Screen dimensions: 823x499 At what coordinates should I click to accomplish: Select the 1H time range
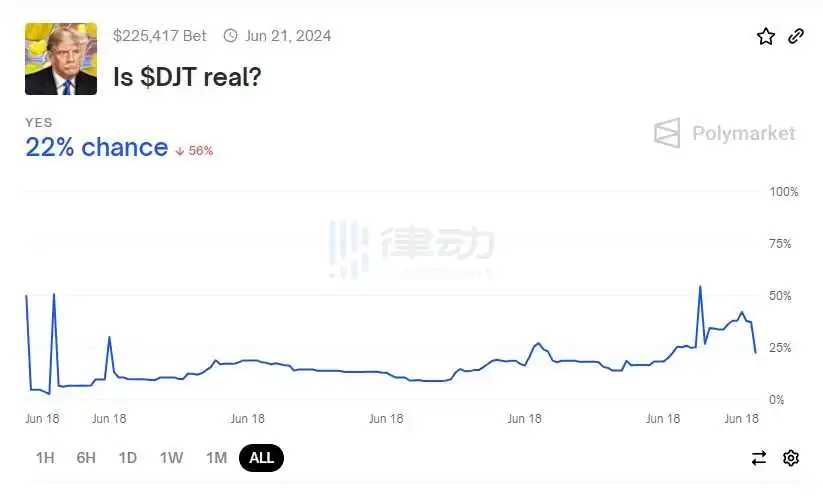click(45, 458)
